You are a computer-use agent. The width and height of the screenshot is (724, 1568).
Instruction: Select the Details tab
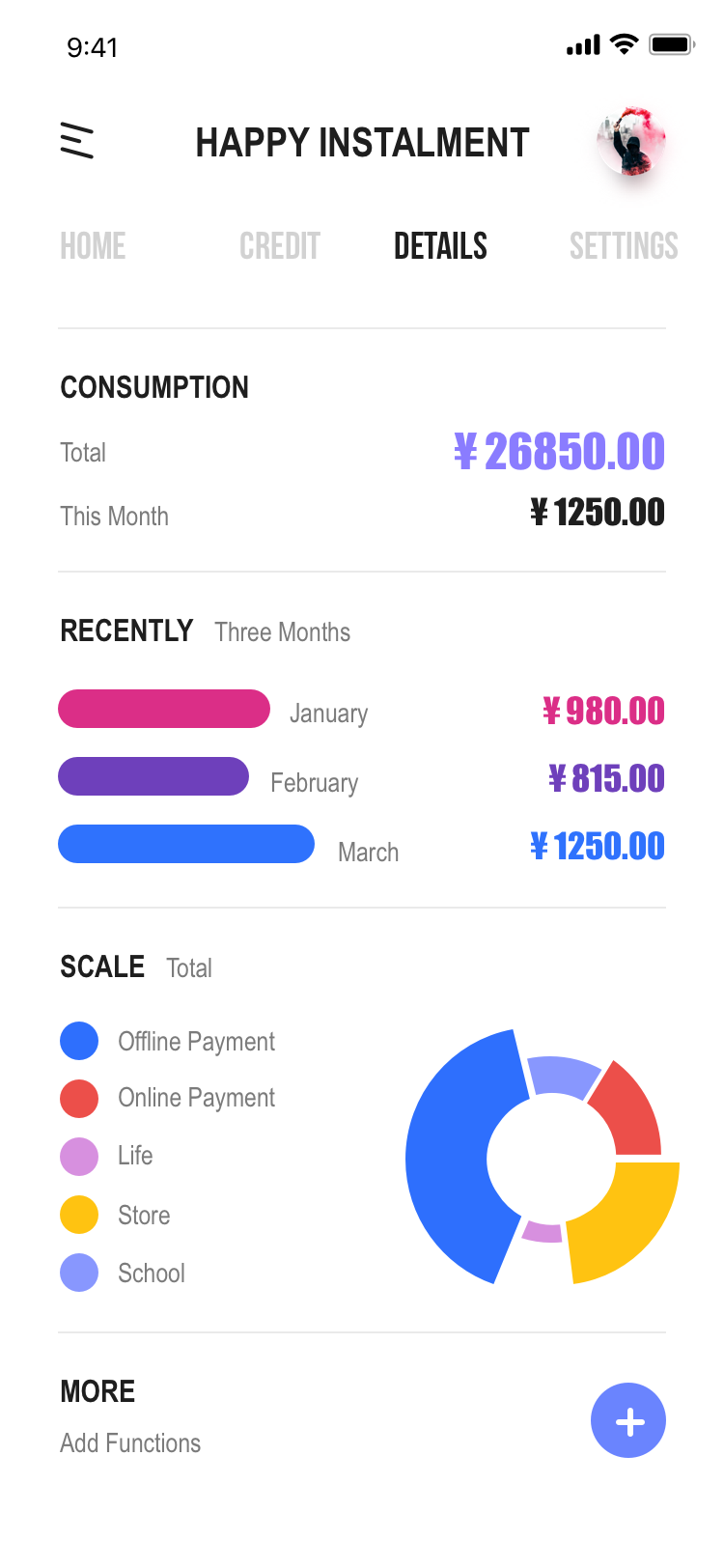pos(440,246)
